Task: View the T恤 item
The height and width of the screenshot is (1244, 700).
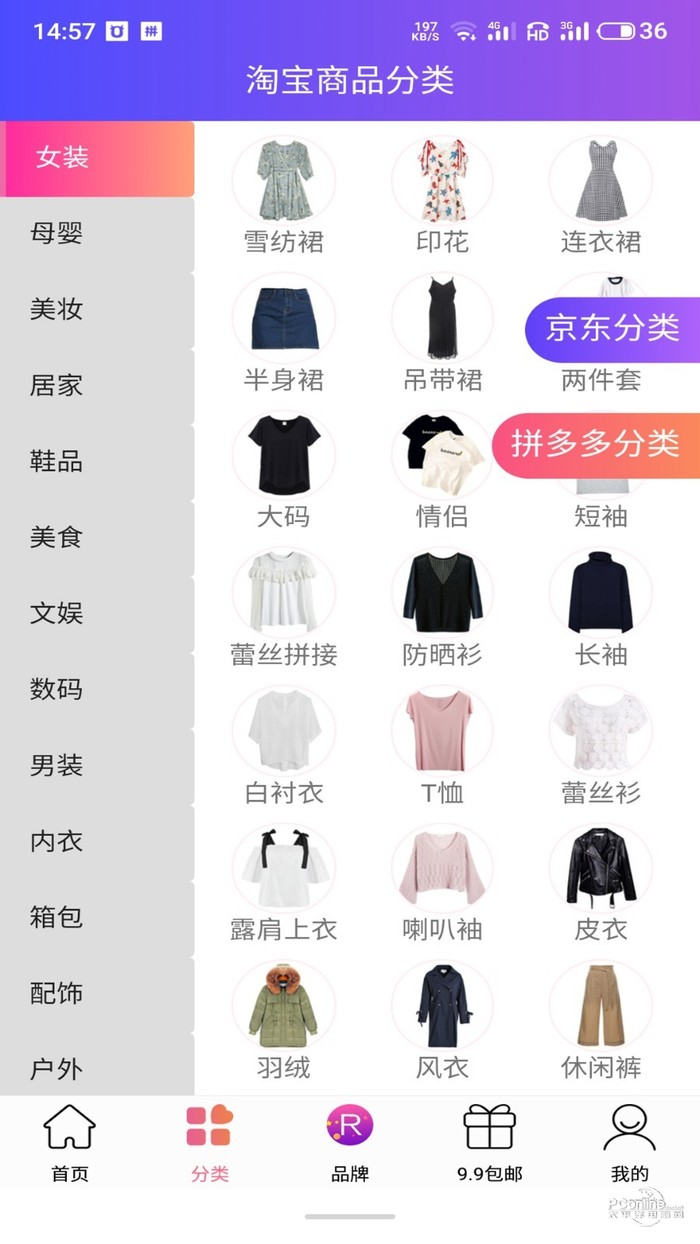Action: coord(442,745)
